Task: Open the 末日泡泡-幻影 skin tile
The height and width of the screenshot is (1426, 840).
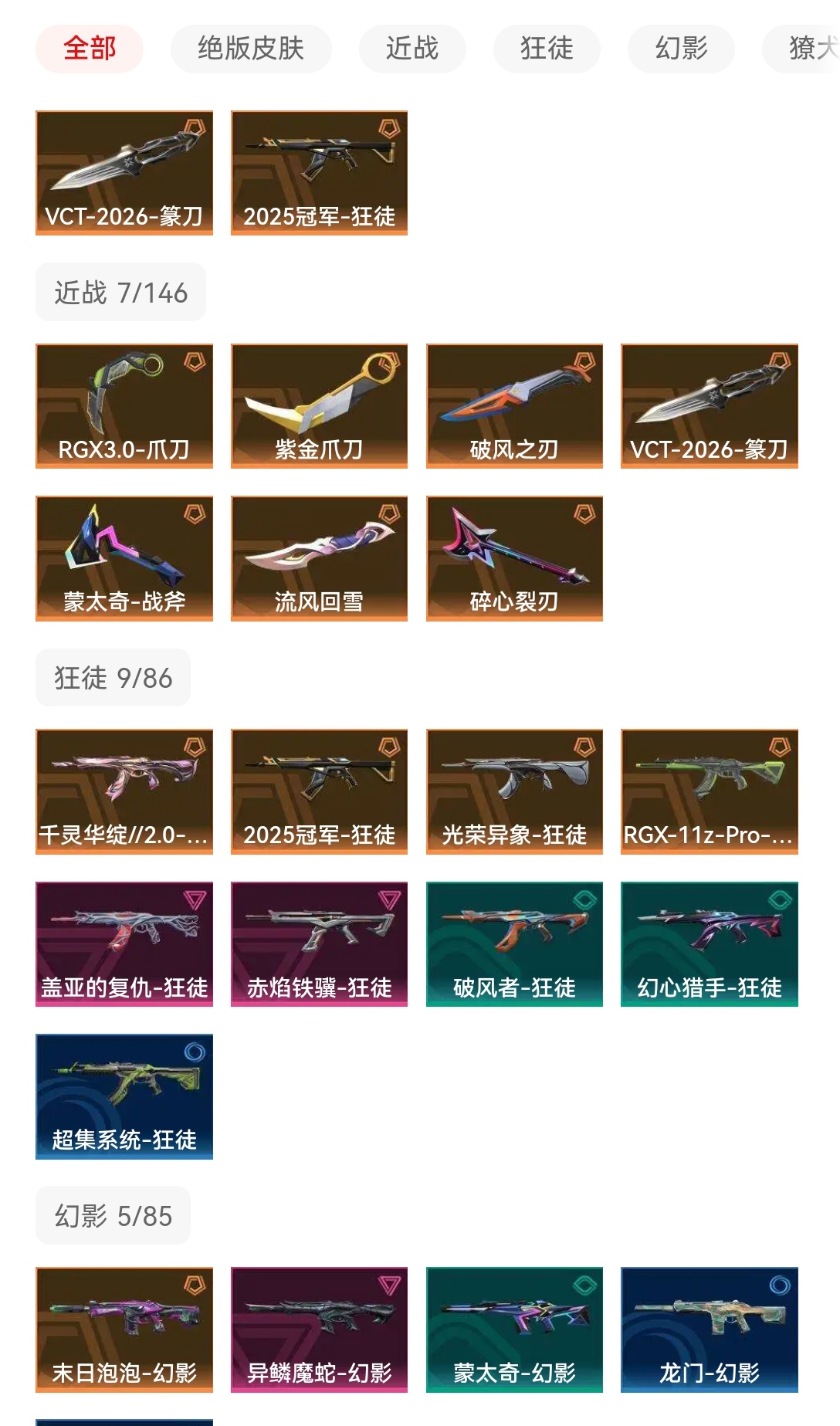Action: 124,1329
